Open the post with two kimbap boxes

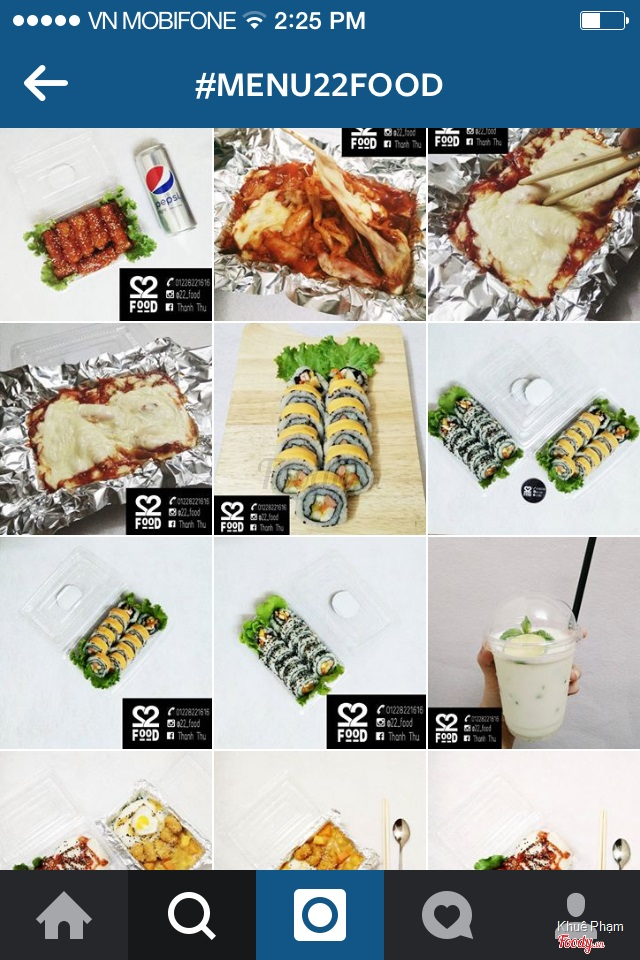(x=533, y=428)
